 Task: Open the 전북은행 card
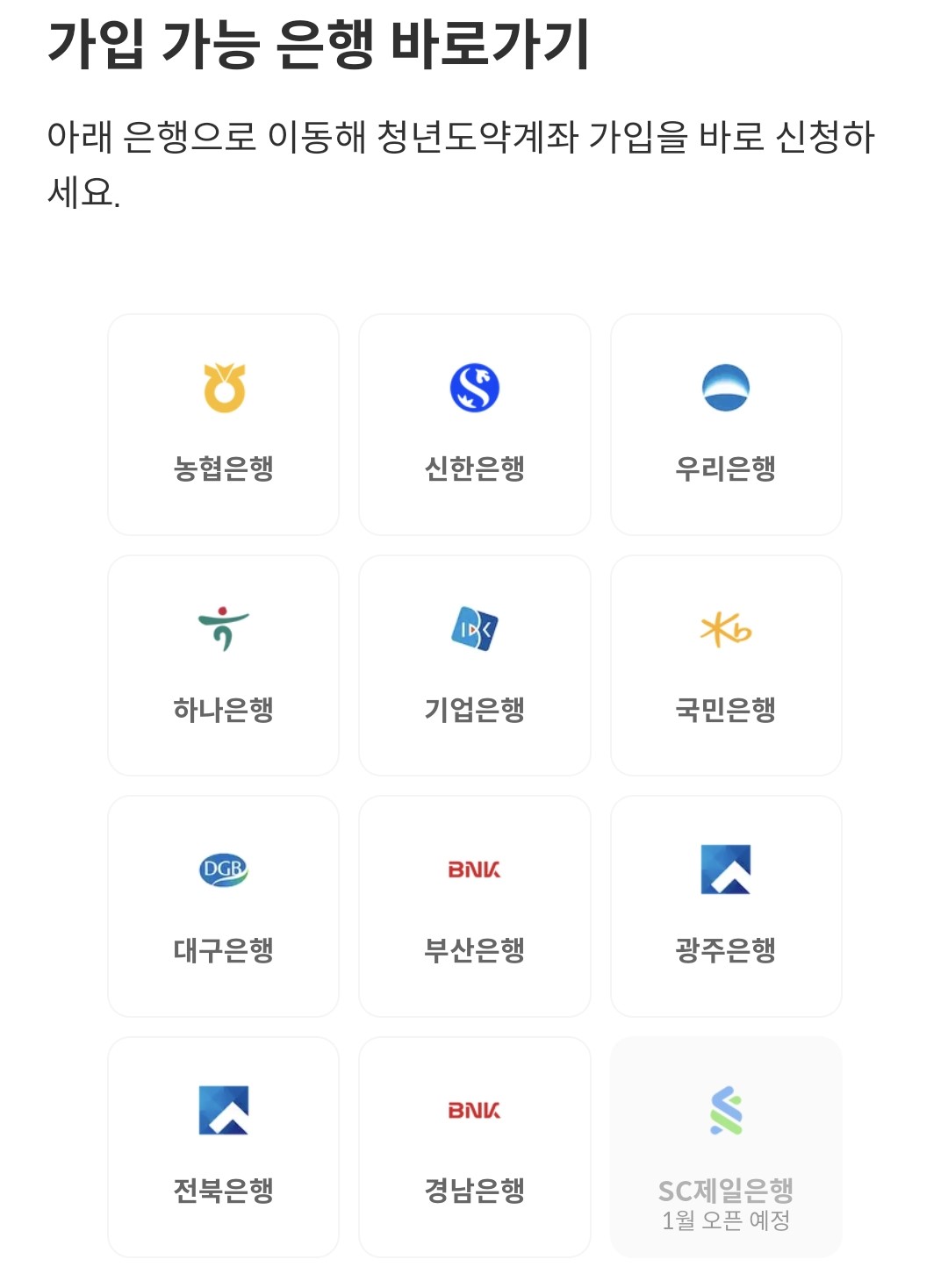tap(223, 1147)
